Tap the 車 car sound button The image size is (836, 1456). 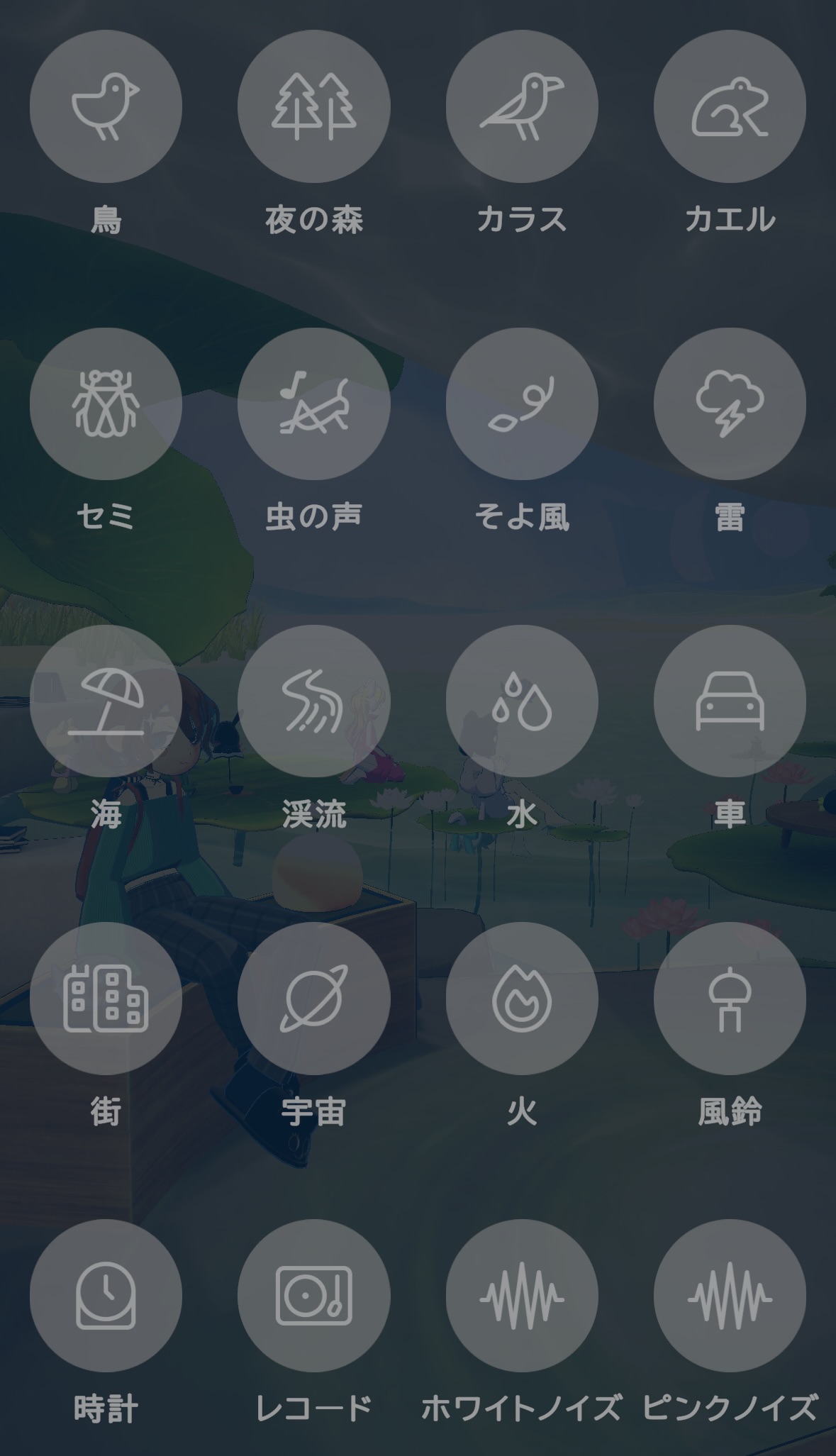(x=730, y=701)
